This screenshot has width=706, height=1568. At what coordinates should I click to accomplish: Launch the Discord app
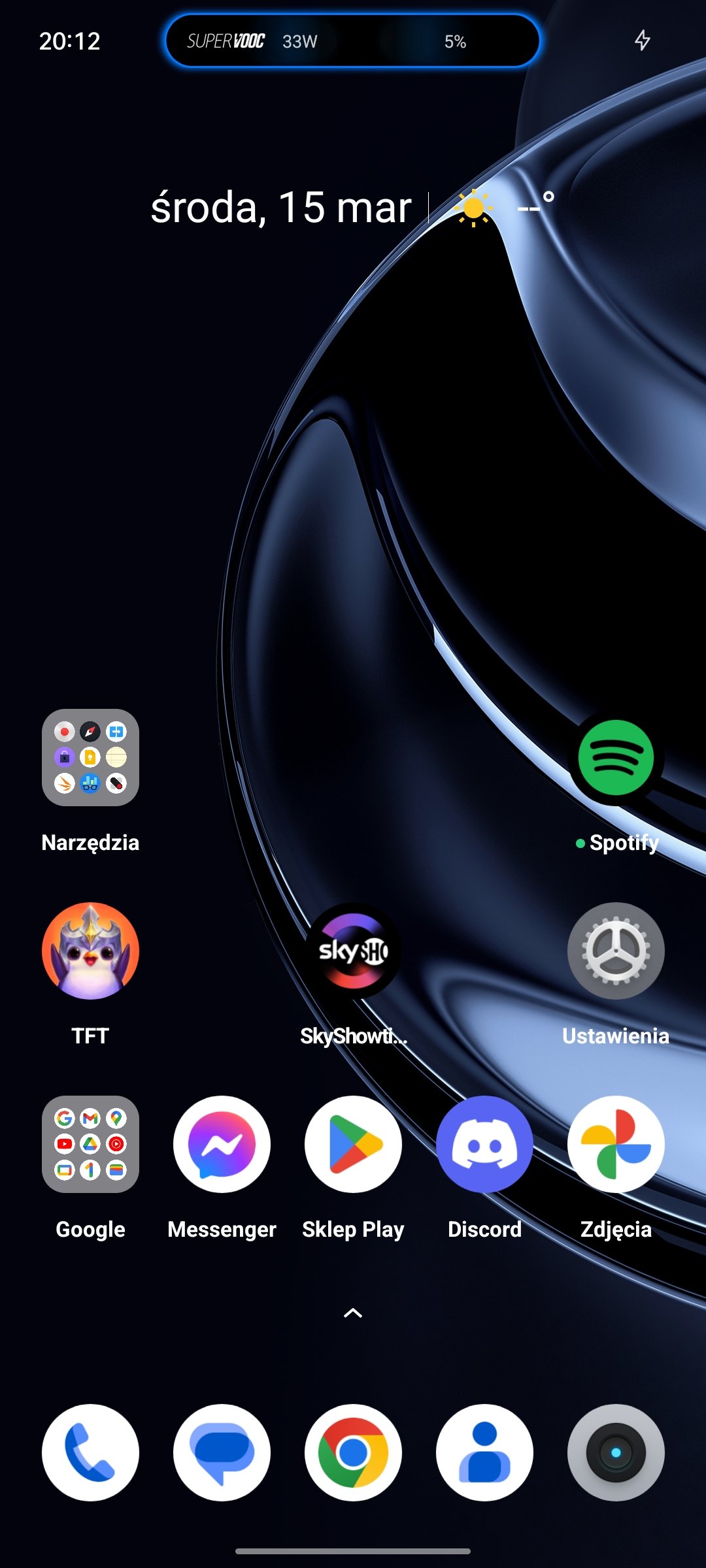click(484, 1144)
